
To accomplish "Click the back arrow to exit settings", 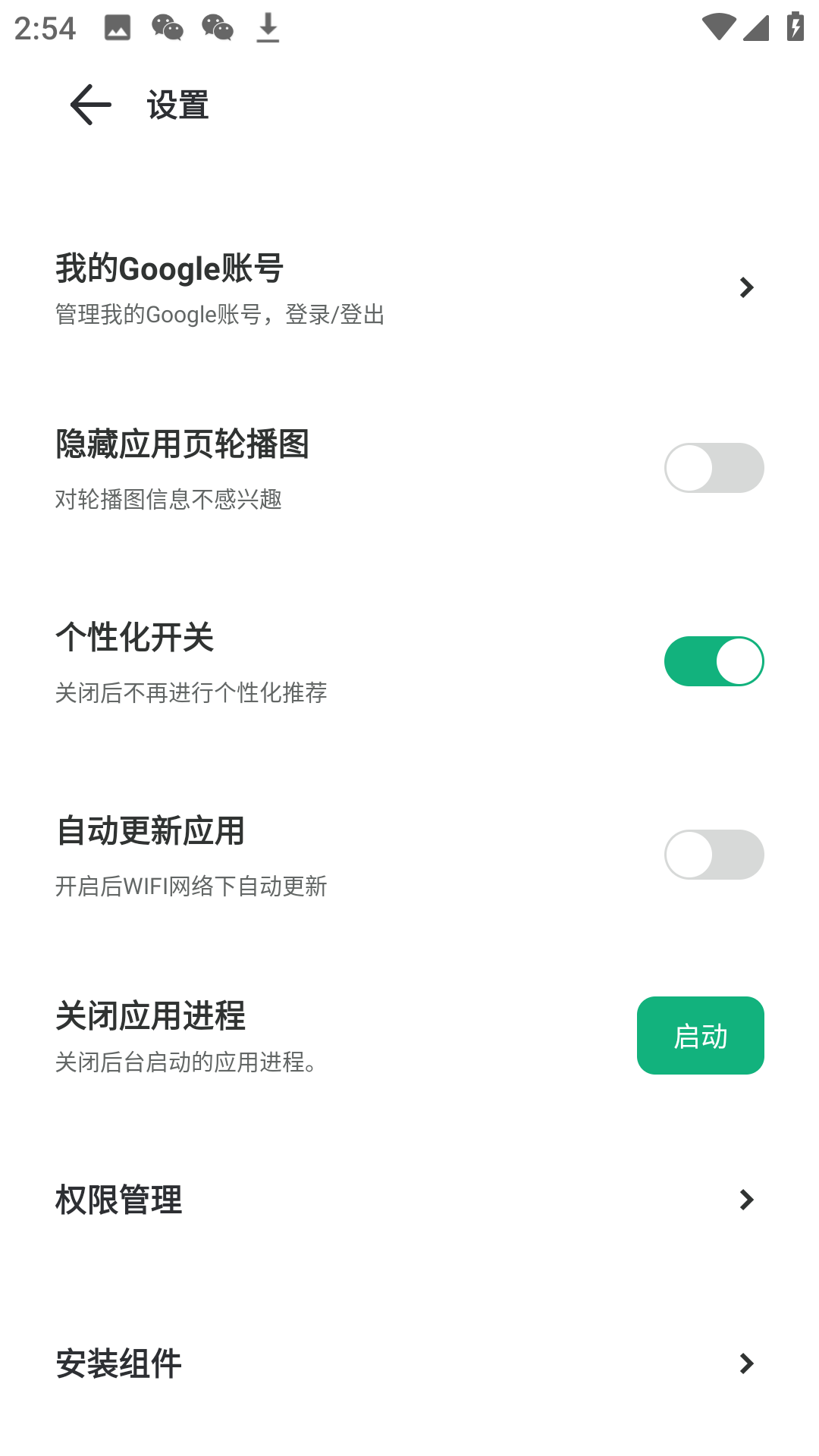I will 89,105.
